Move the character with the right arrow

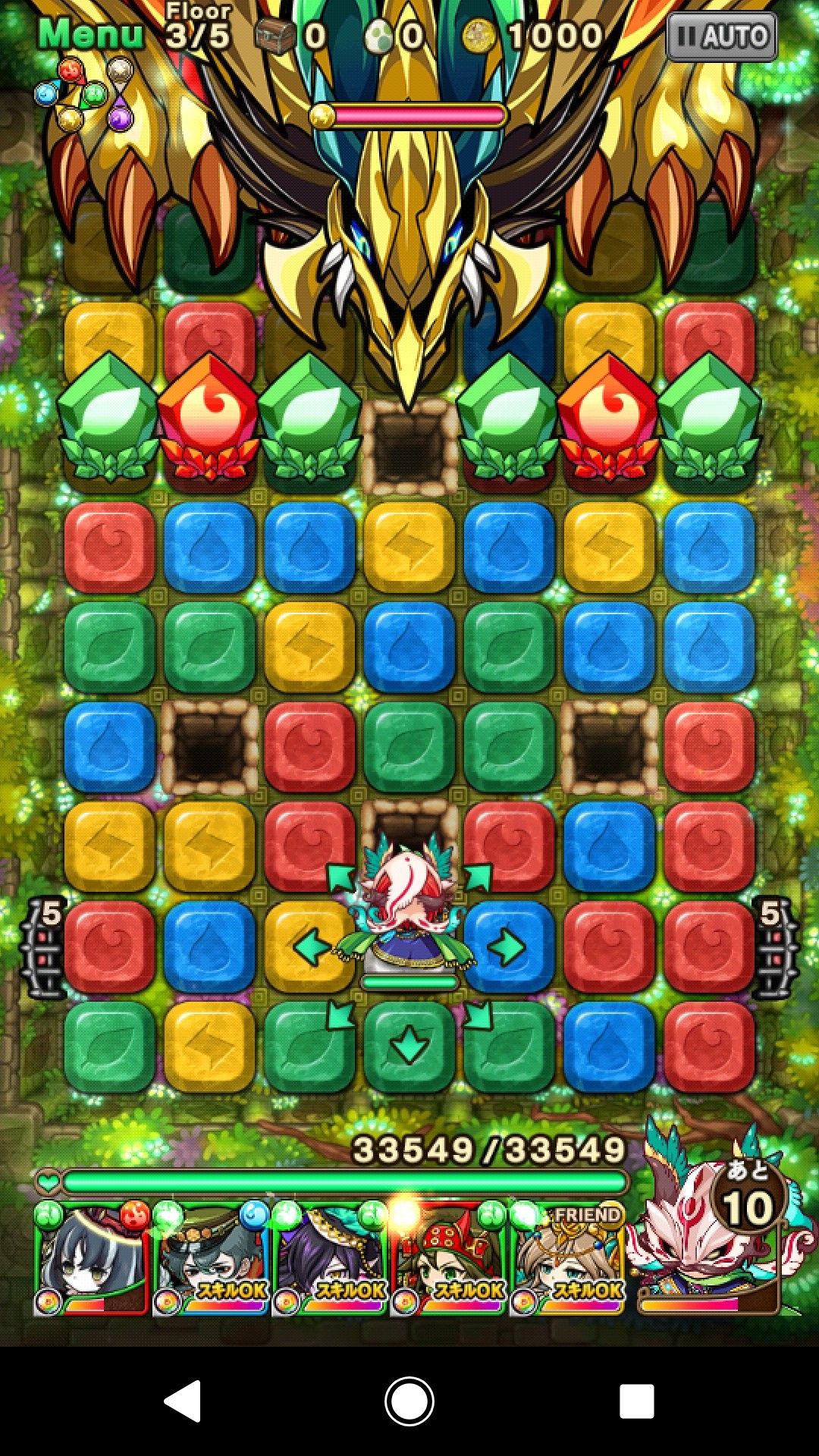click(506, 946)
